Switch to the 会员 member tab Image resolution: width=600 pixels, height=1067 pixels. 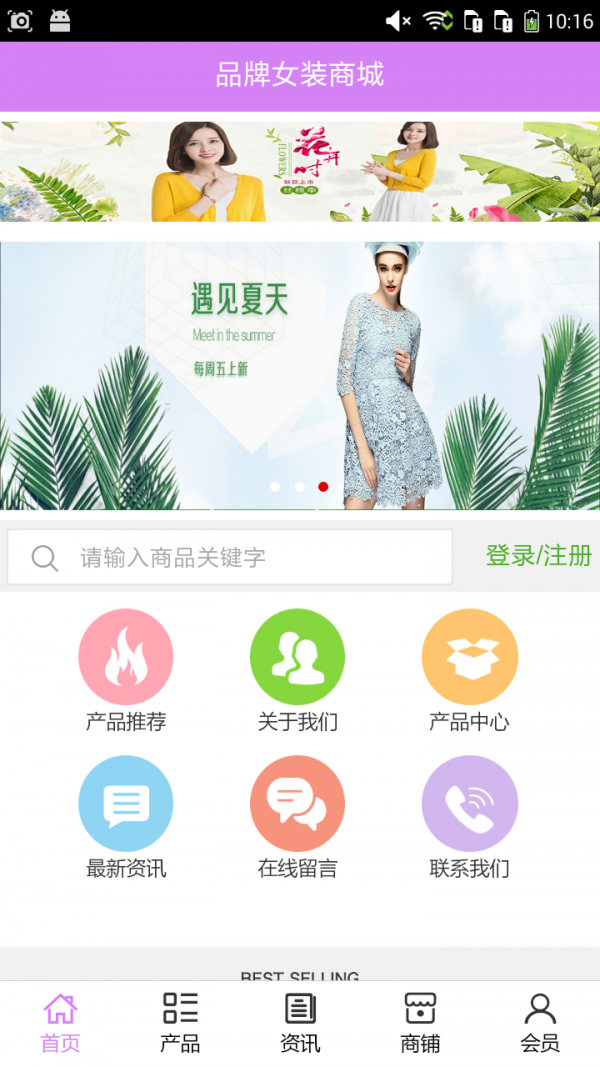(x=540, y=1023)
